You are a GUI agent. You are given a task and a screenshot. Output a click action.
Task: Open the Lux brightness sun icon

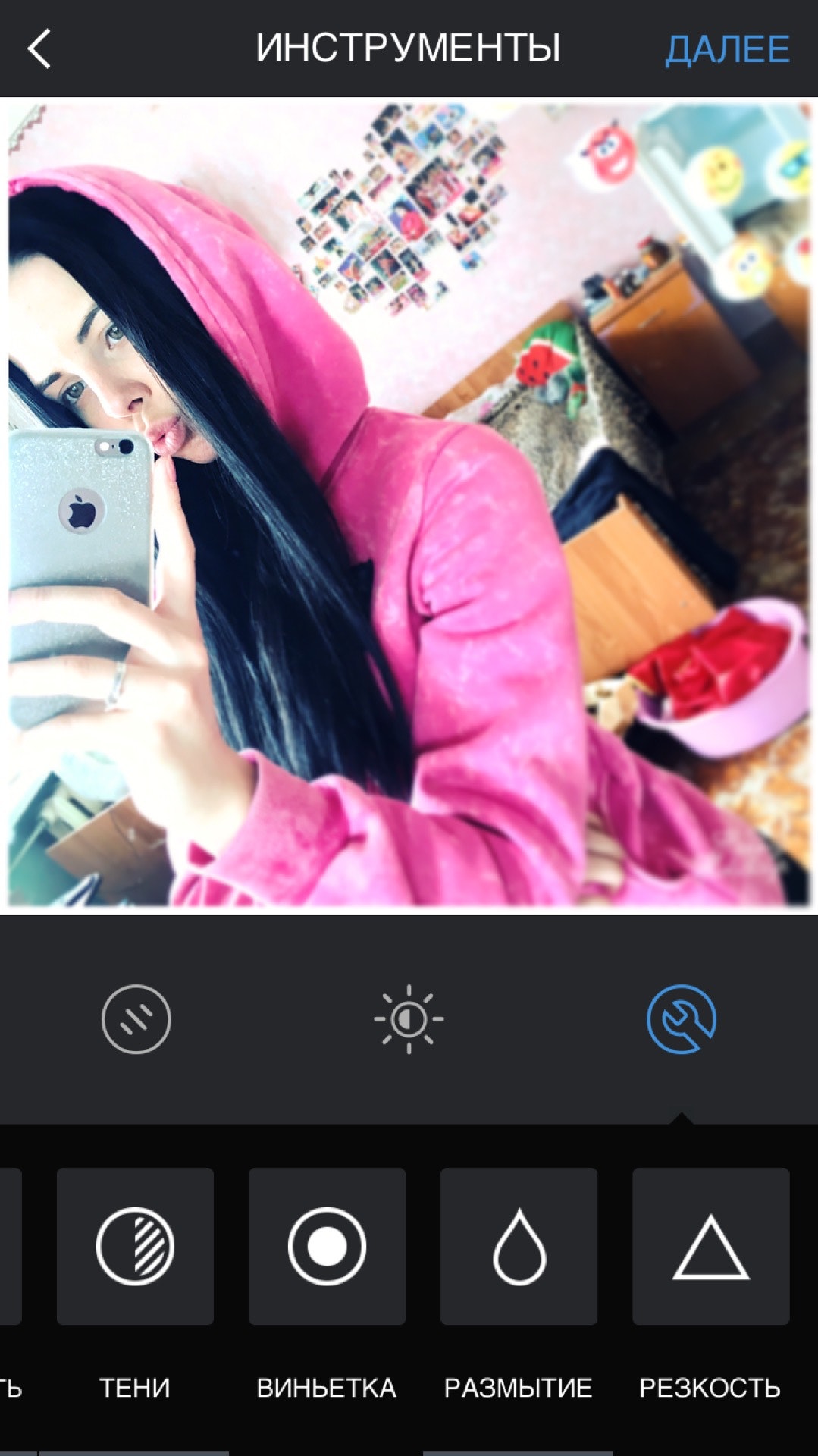[x=409, y=1019]
